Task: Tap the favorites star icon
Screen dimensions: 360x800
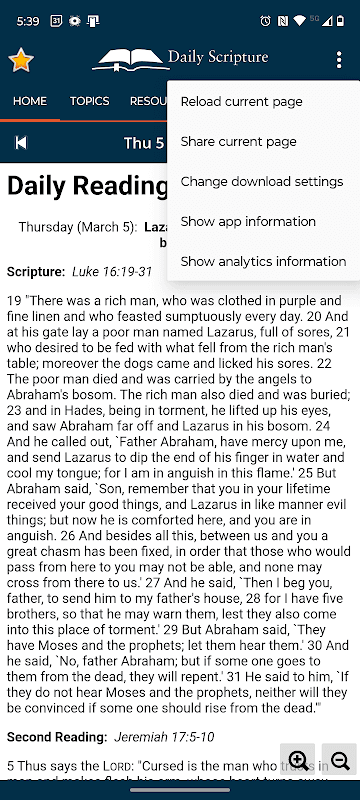Action: (21, 60)
